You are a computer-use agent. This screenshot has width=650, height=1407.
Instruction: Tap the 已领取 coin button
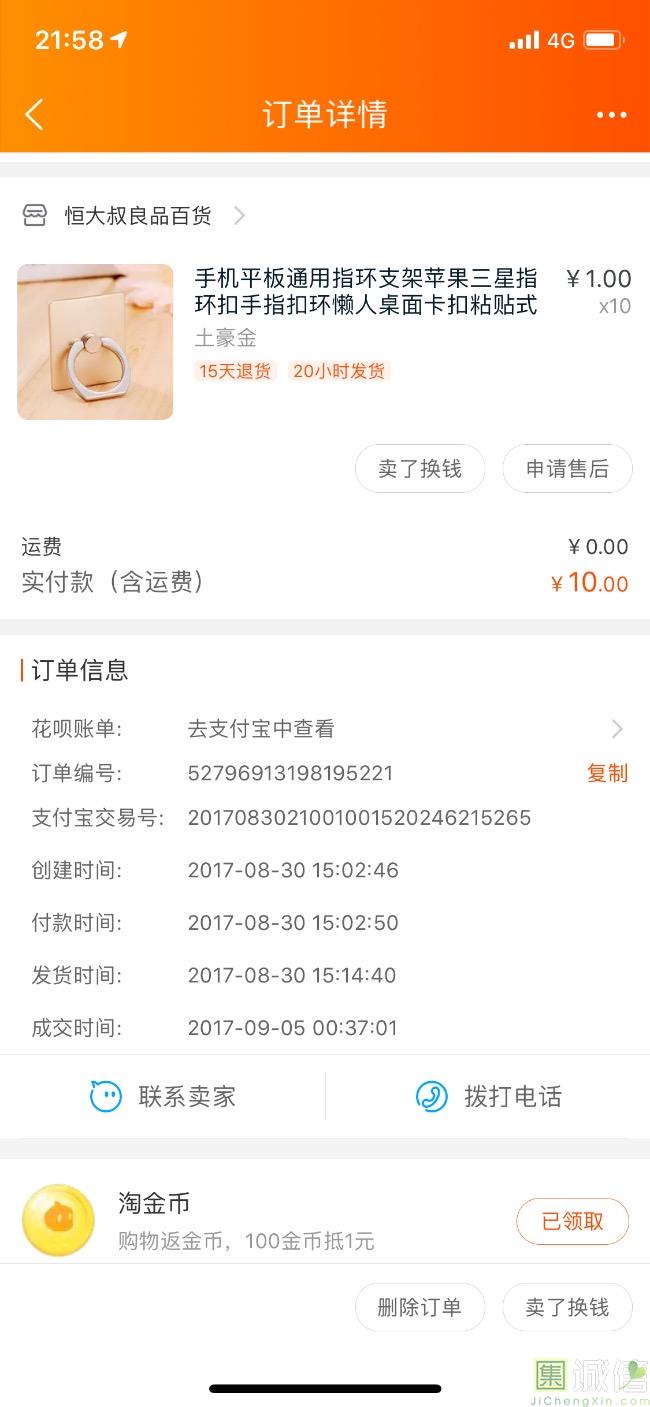tap(573, 1221)
